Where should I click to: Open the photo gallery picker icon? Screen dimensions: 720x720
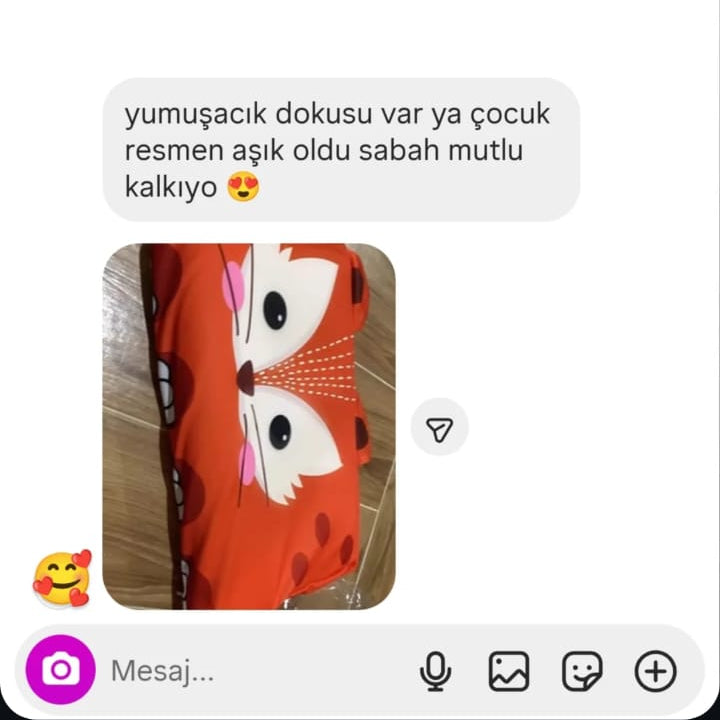[509, 671]
